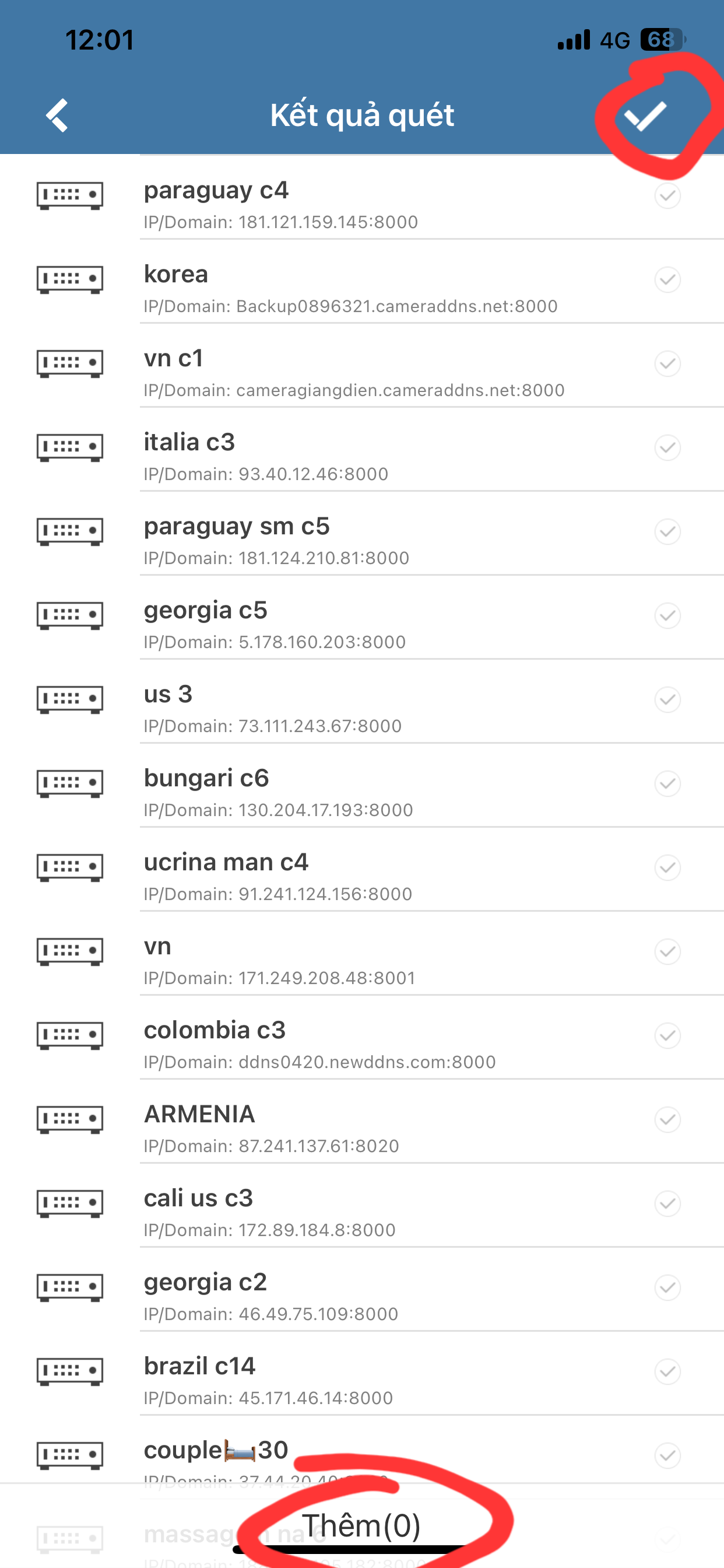Image resolution: width=724 pixels, height=1568 pixels.
Task: Select bungari c6 checkbox
Action: 667,784
